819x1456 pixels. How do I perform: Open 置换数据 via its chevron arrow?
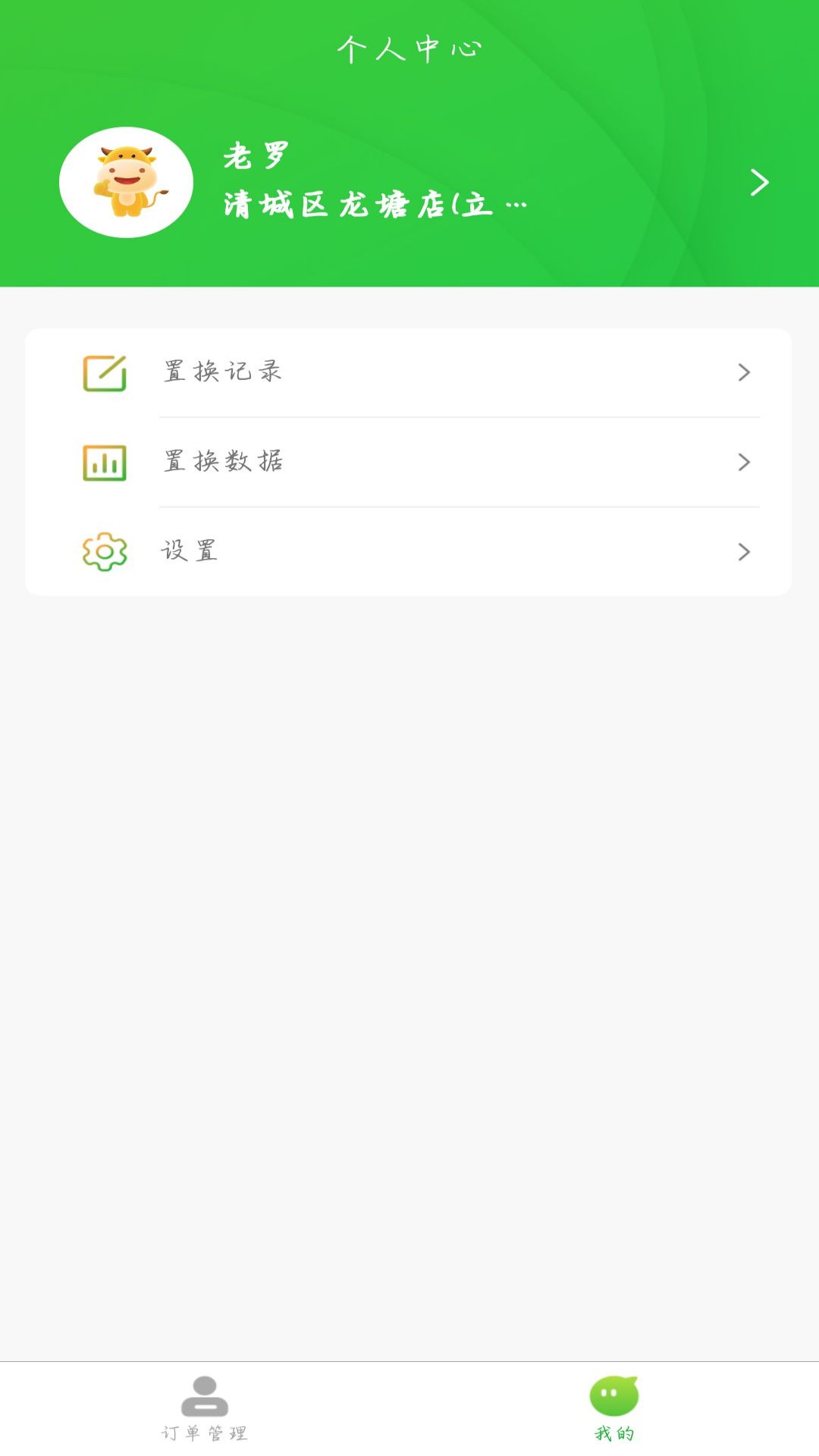pos(744,461)
